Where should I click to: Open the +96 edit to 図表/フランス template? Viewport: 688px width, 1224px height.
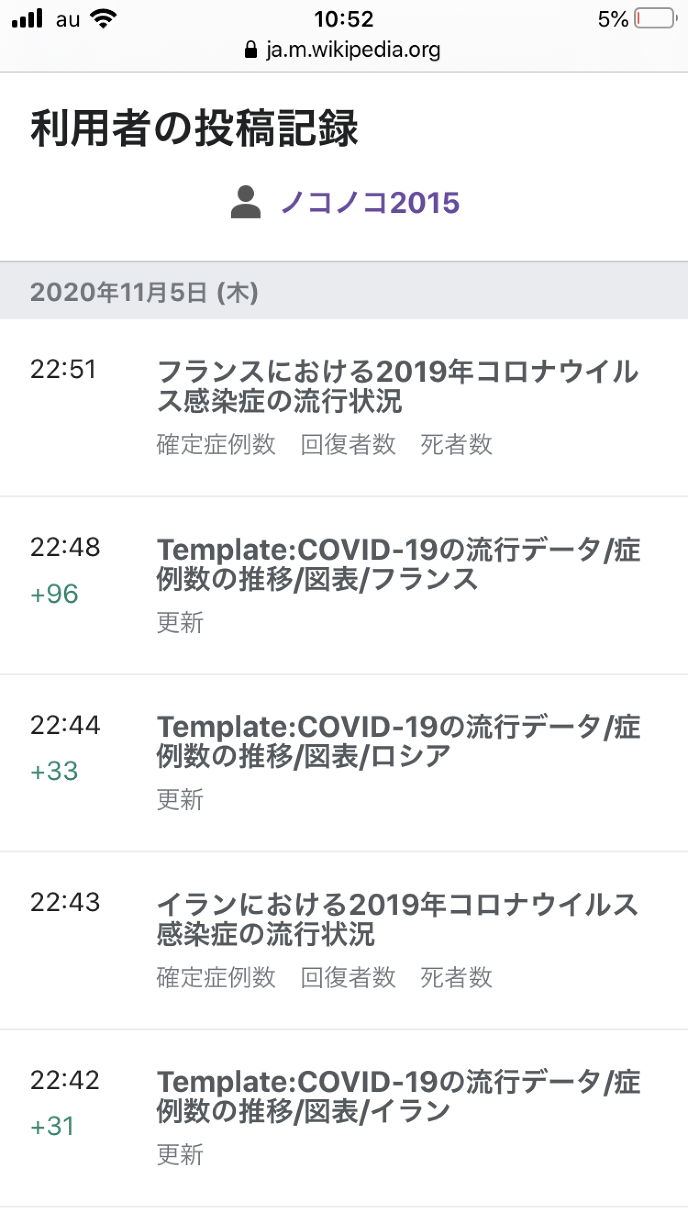pyautogui.click(x=397, y=564)
